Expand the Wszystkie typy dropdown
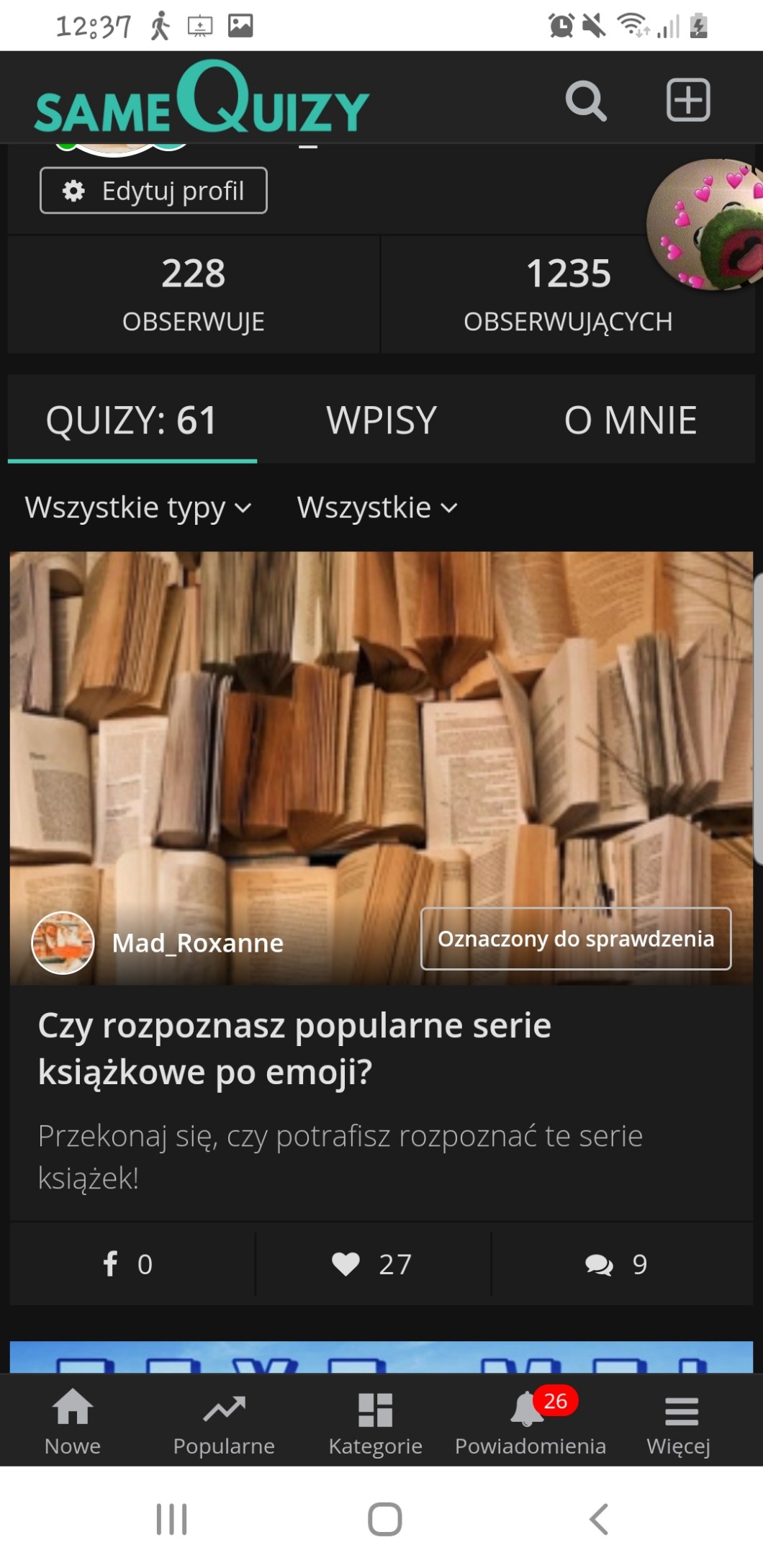The image size is (763, 1568). coord(138,508)
